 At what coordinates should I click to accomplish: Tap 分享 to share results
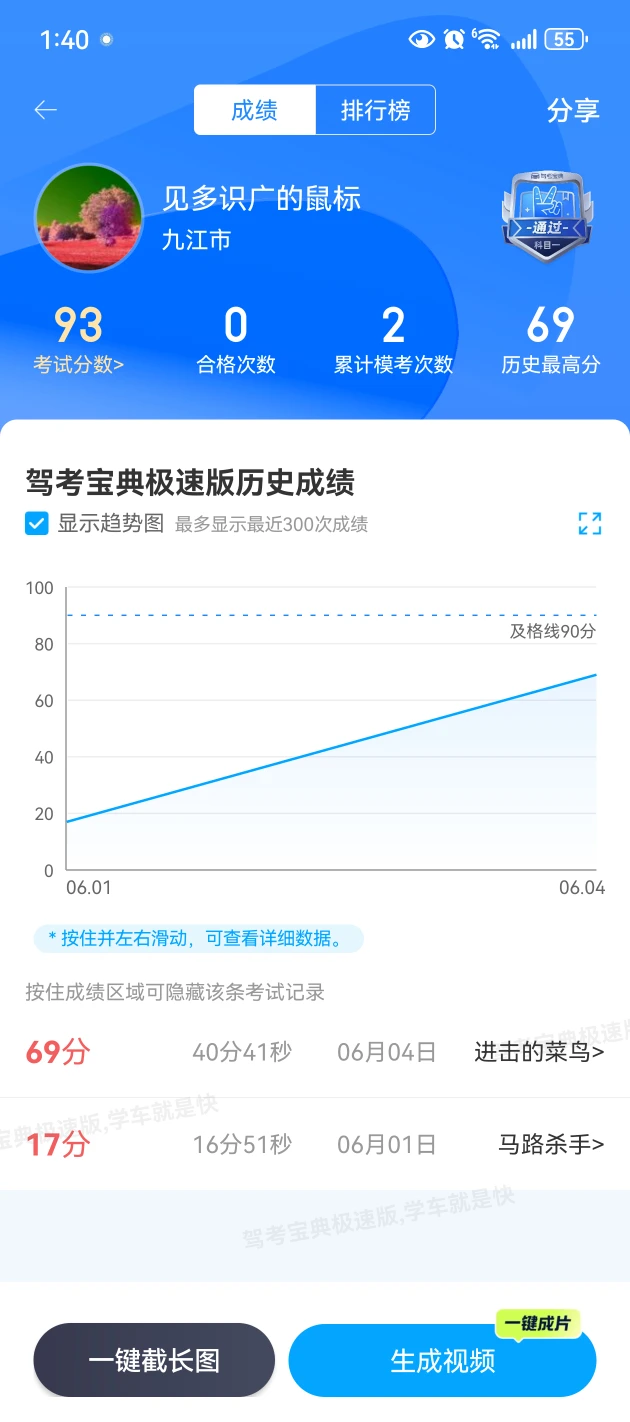coord(573,110)
